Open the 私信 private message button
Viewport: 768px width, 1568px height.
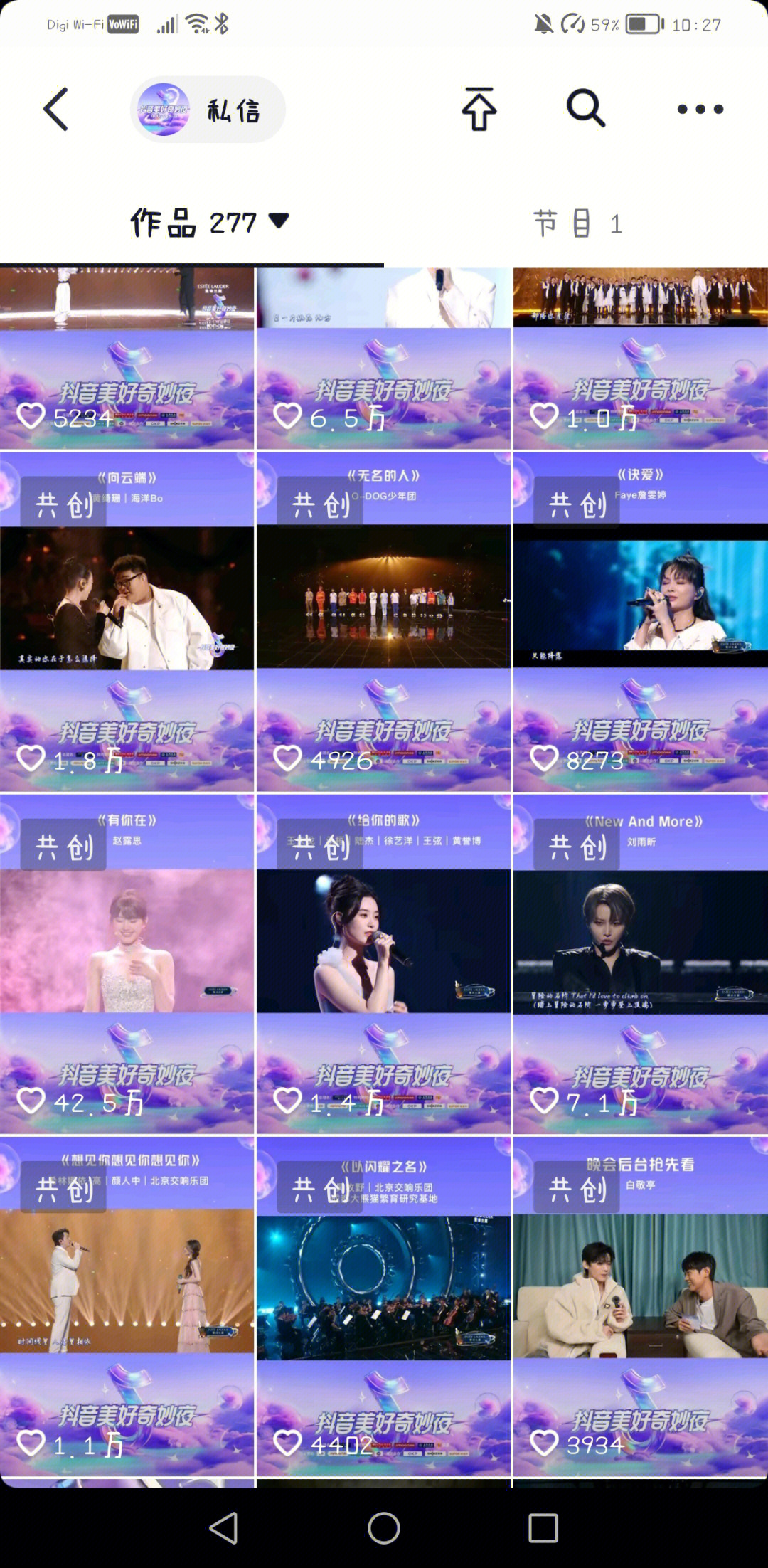pos(208,110)
